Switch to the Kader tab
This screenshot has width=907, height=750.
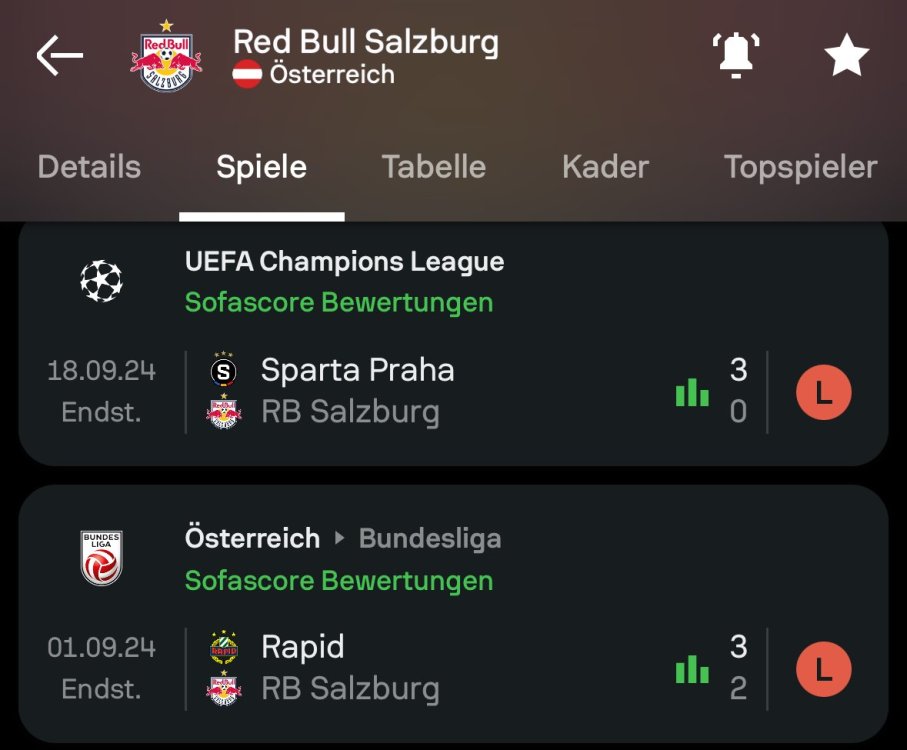(605, 167)
